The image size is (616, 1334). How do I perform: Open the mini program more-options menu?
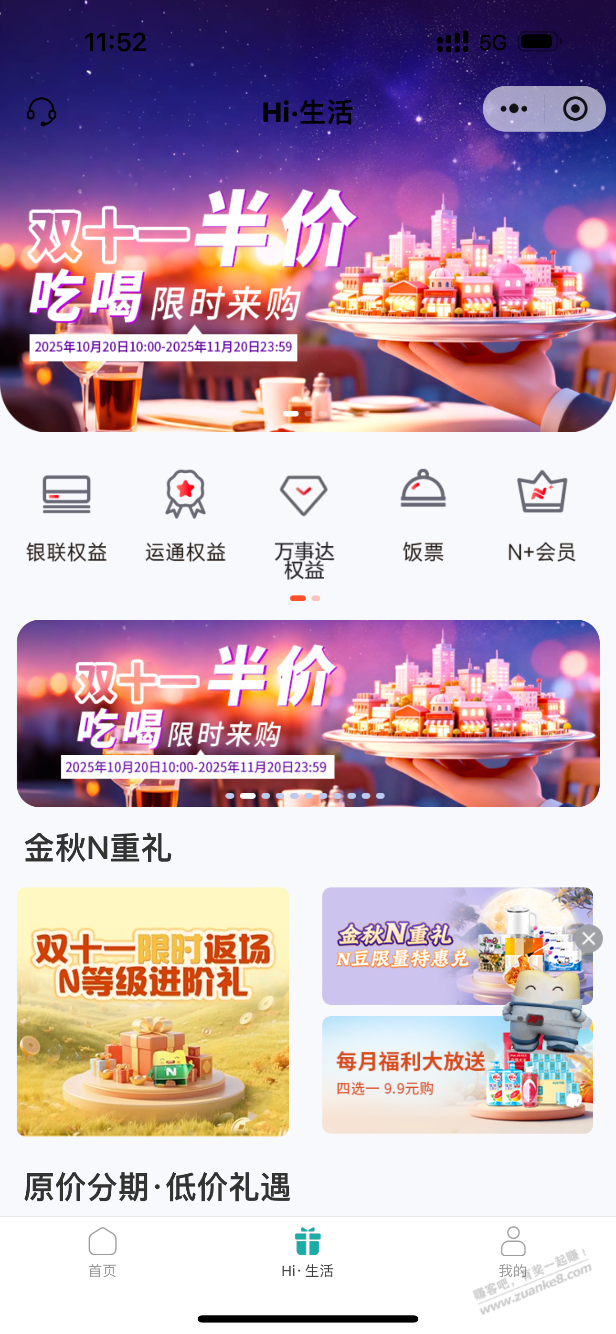tap(513, 109)
